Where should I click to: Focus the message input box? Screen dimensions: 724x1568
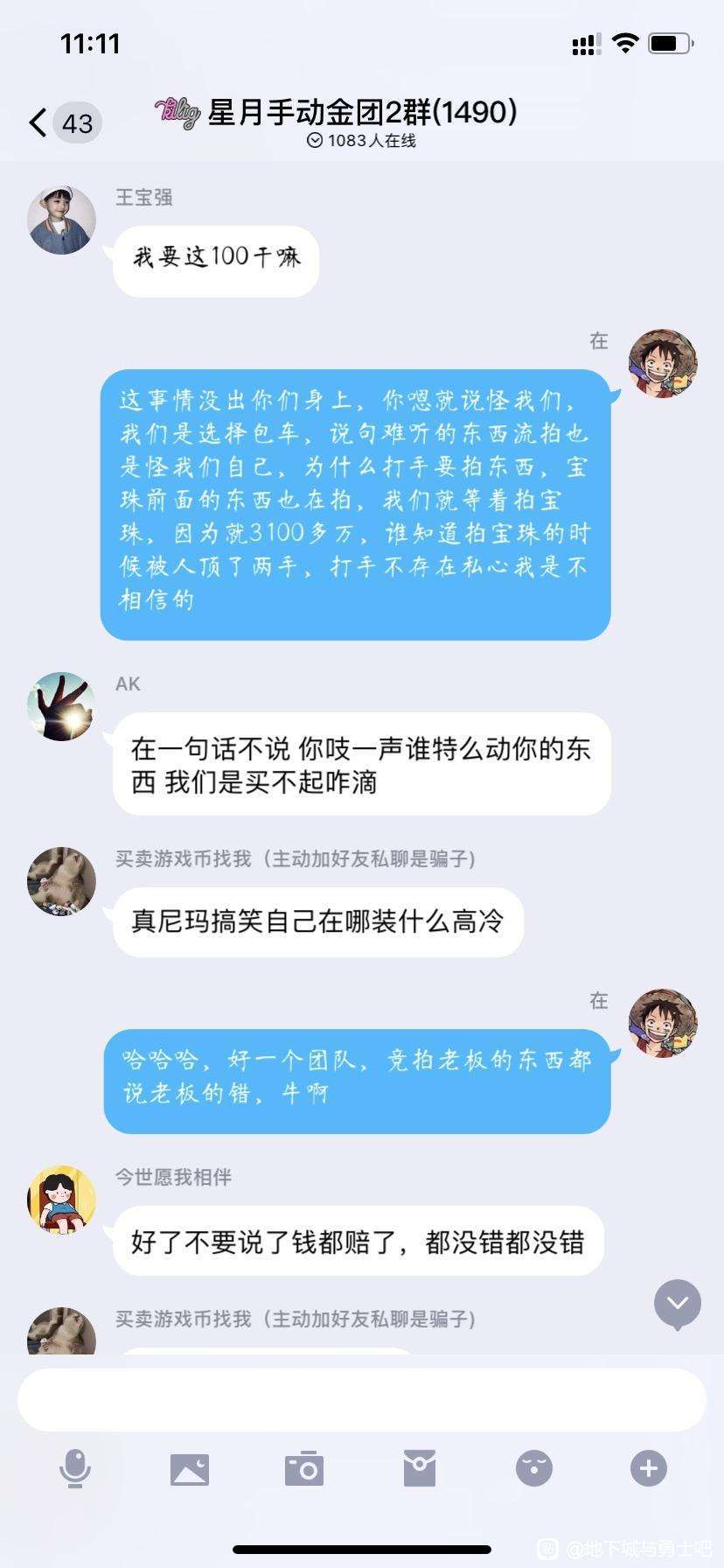click(361, 1400)
